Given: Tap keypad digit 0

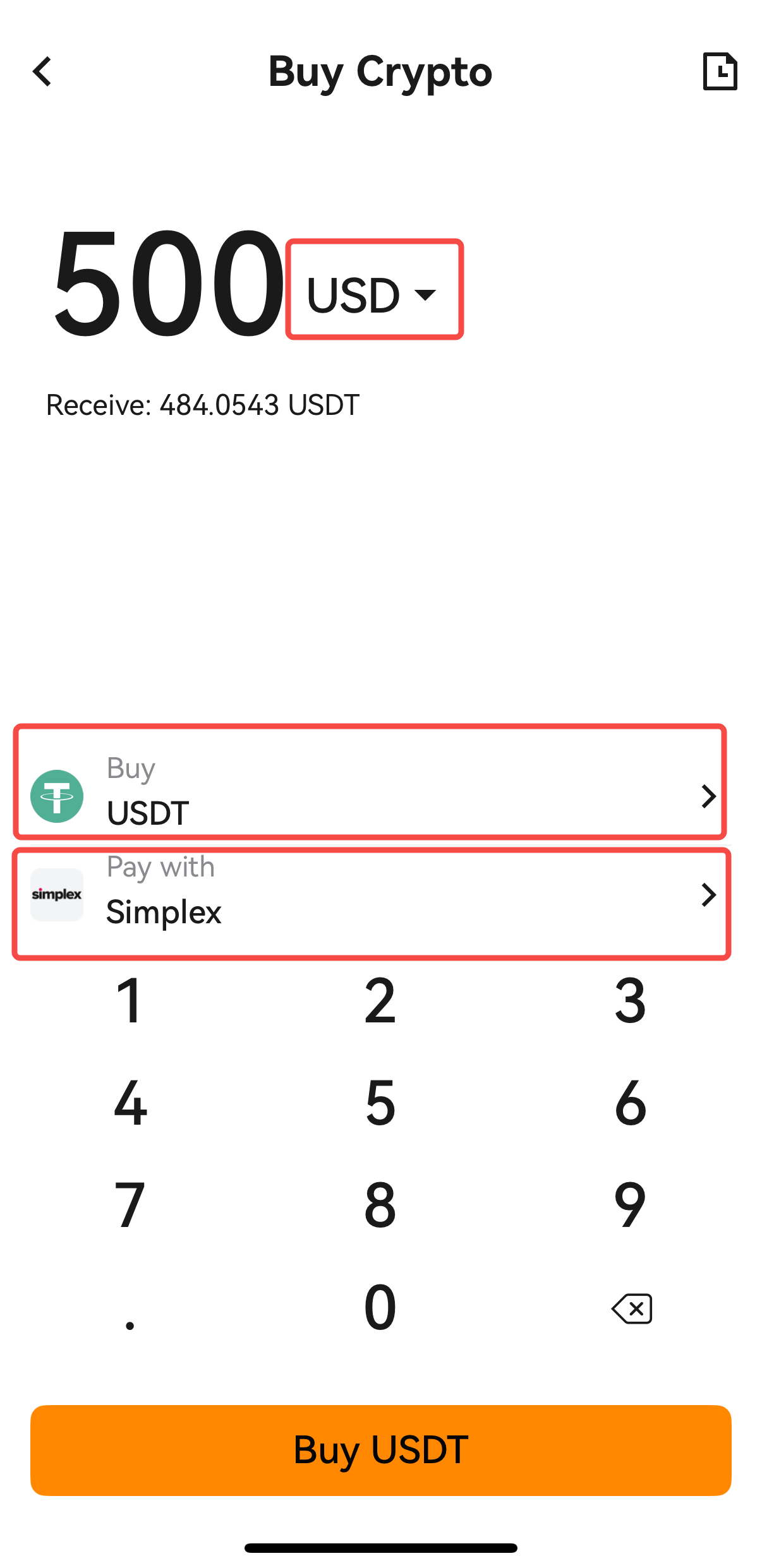Looking at the screenshot, I should pos(380,1307).
